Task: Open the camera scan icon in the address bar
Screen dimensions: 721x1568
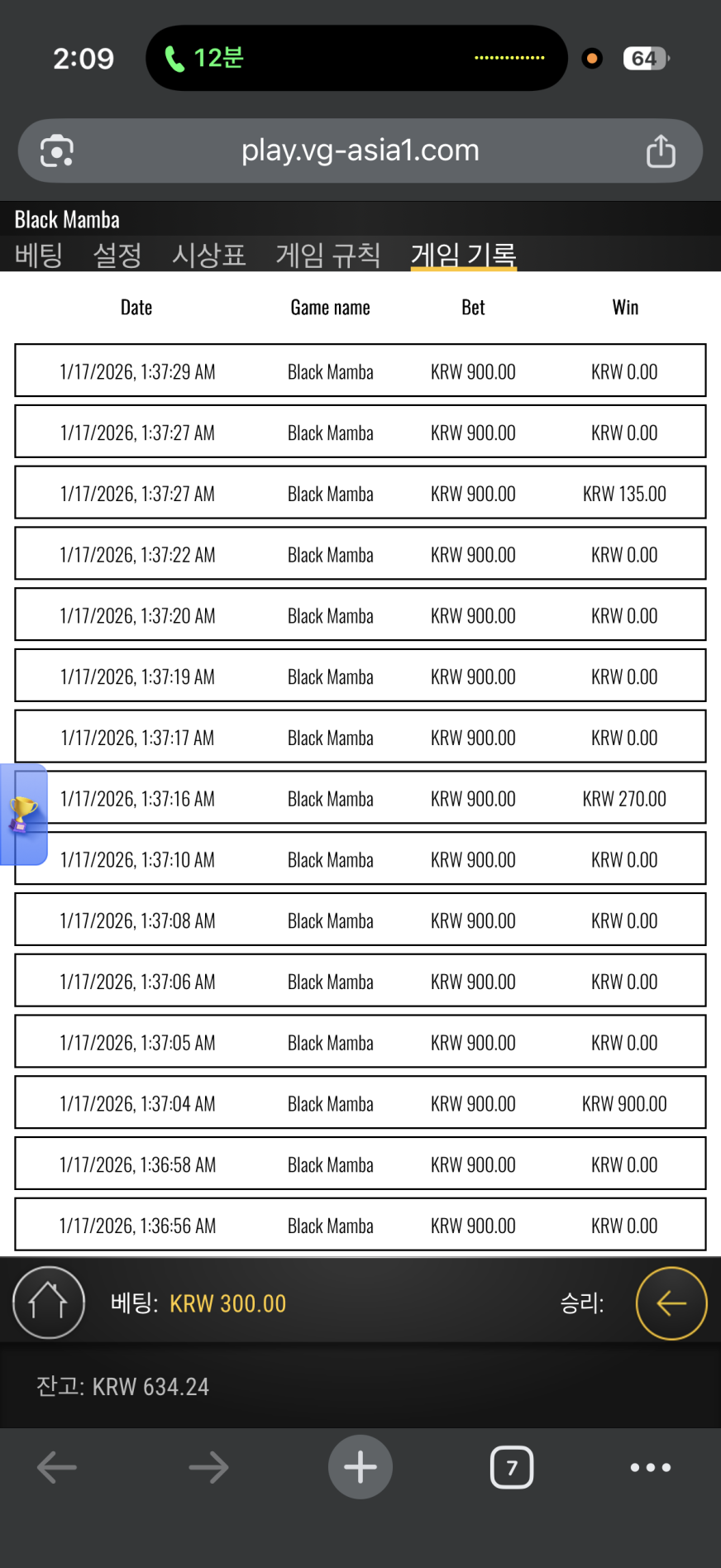Action: coord(57,151)
